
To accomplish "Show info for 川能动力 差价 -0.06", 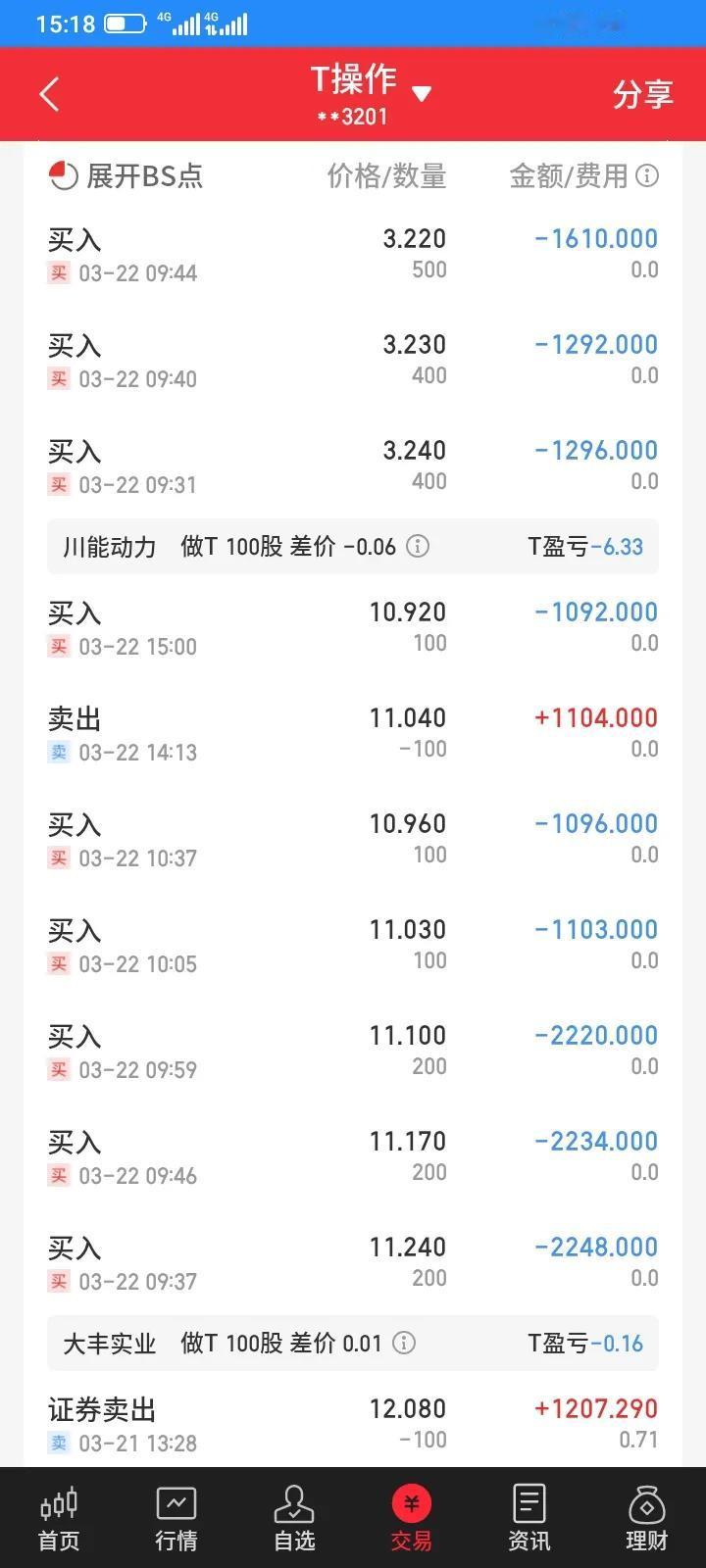I will (418, 546).
